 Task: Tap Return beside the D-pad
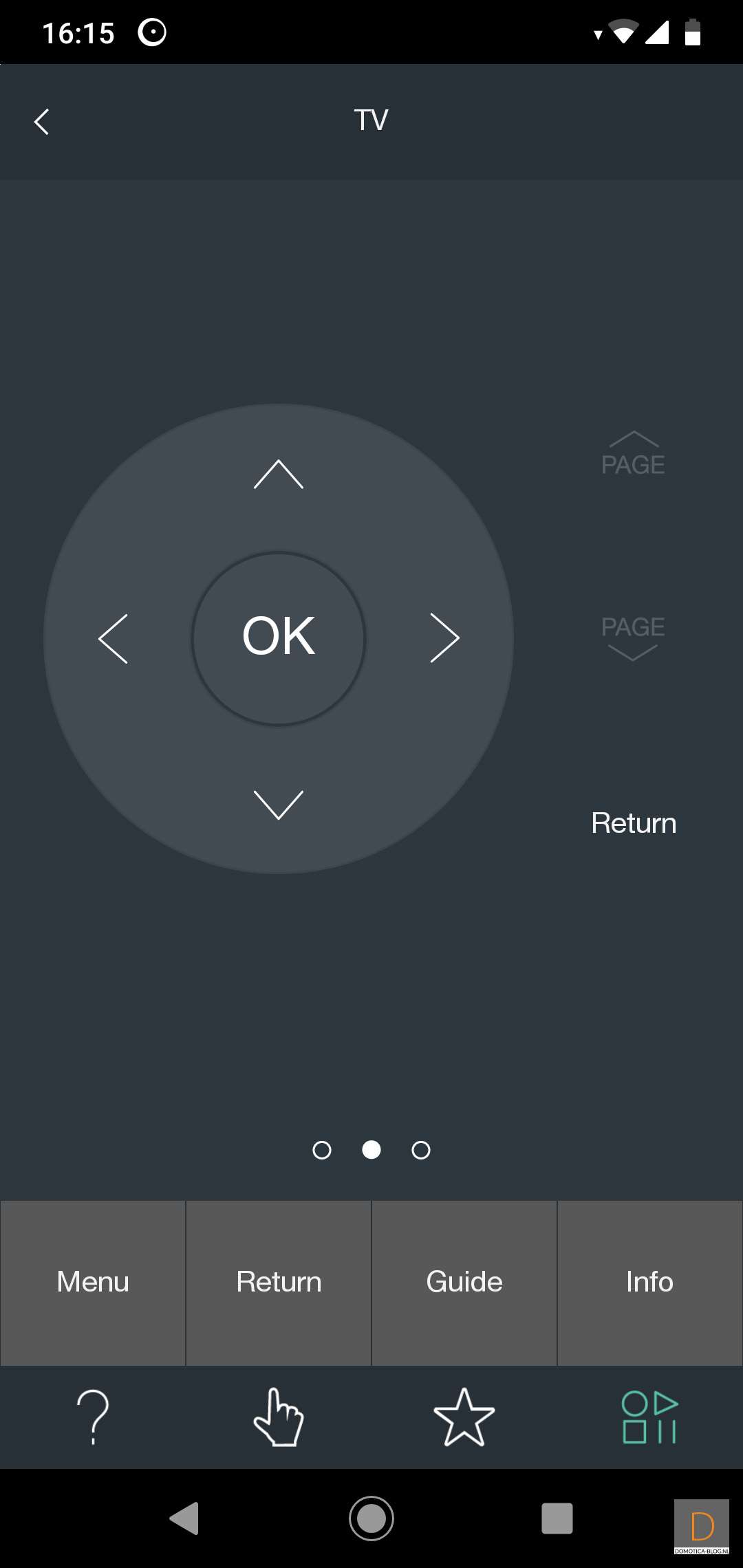click(x=634, y=823)
